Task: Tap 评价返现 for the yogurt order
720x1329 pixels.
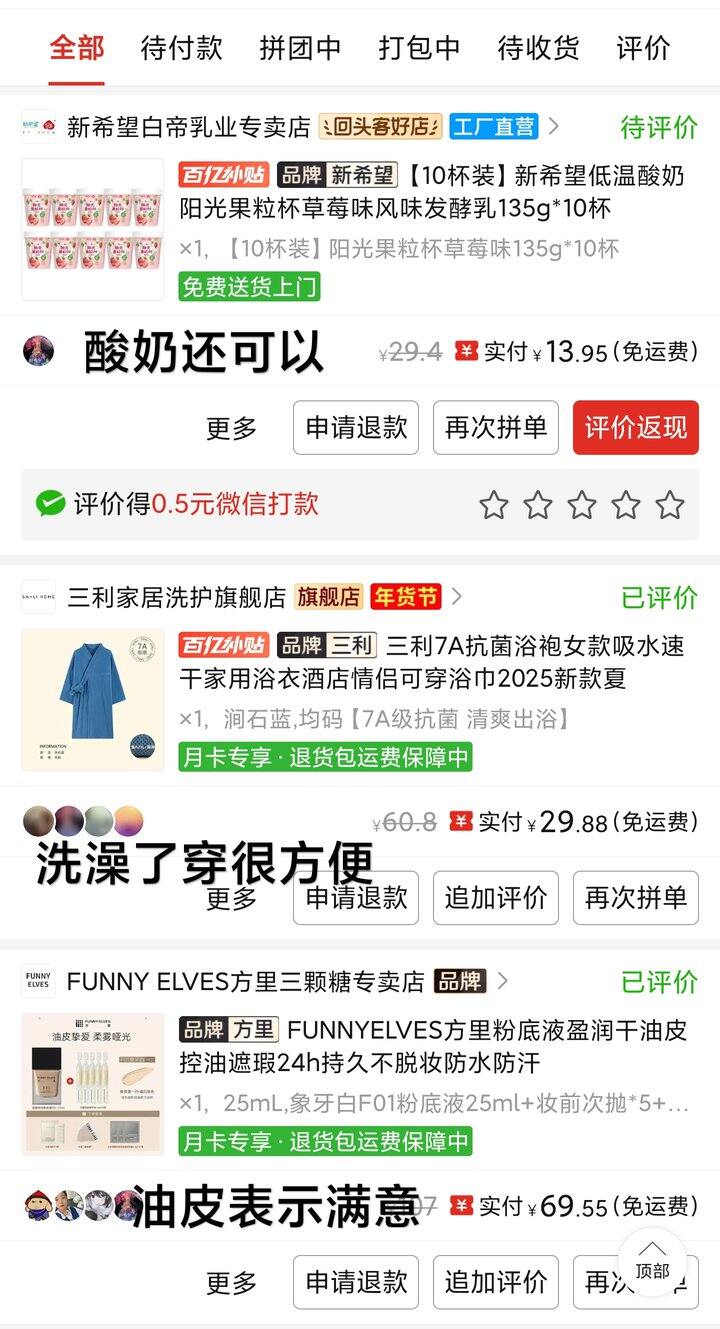Action: [635, 428]
